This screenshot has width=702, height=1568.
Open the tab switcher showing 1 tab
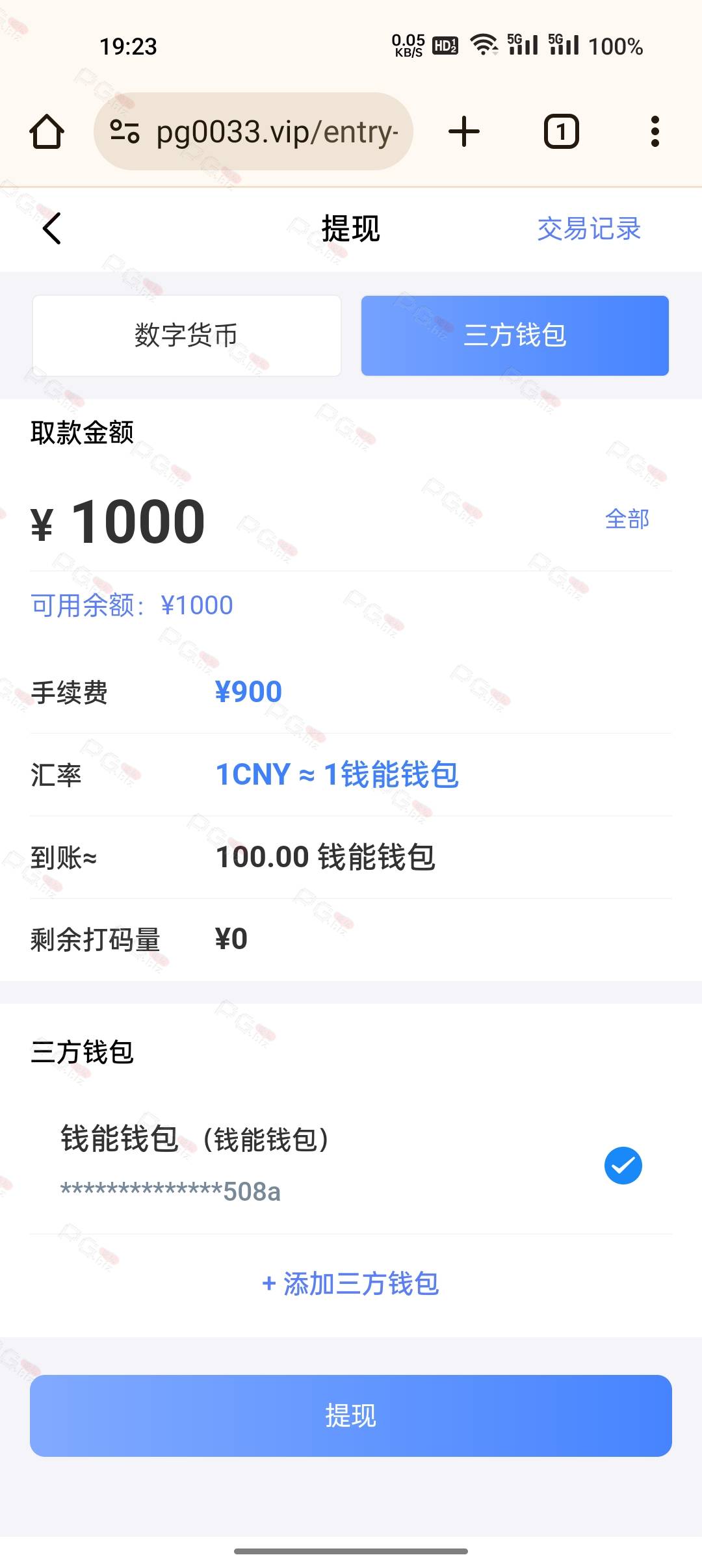pyautogui.click(x=562, y=132)
